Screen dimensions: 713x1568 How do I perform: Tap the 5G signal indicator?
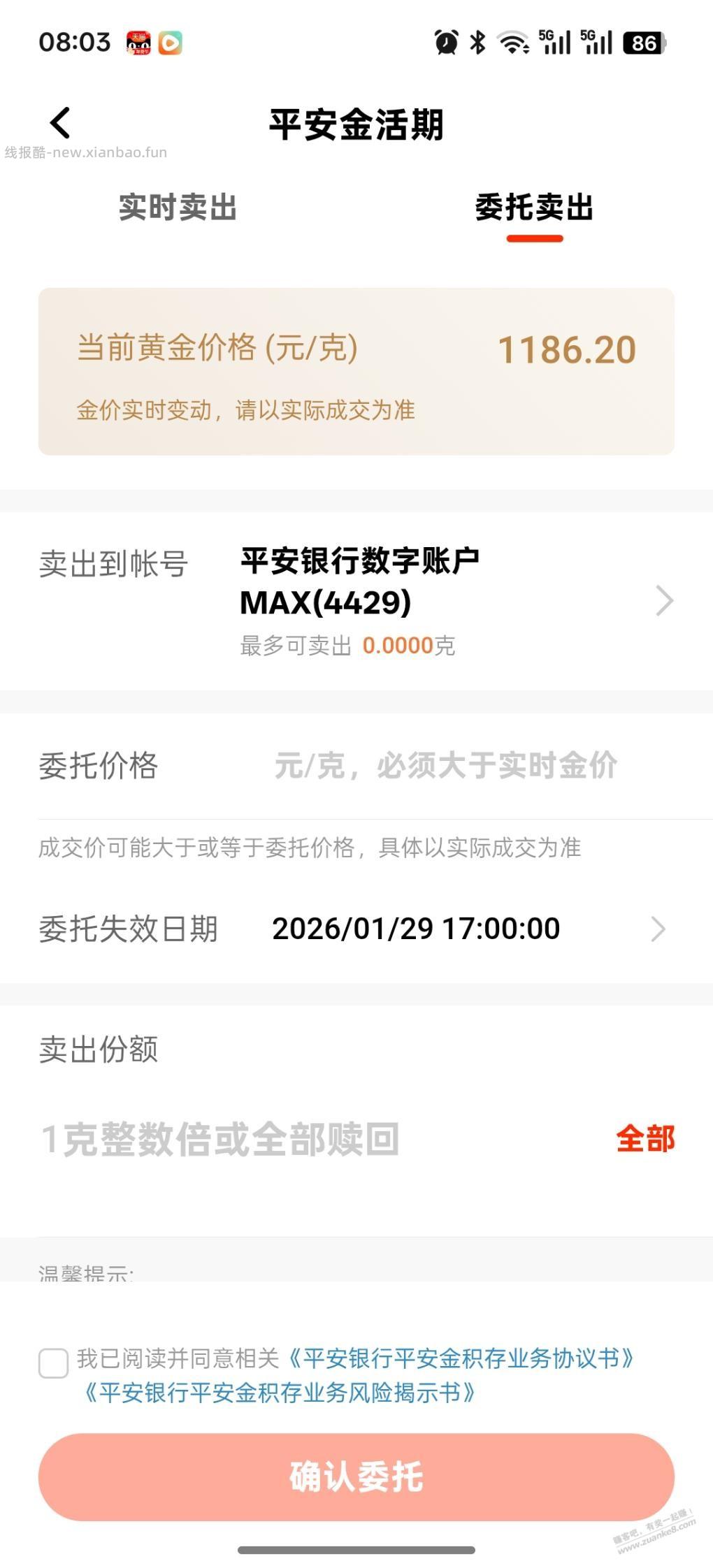(556, 41)
